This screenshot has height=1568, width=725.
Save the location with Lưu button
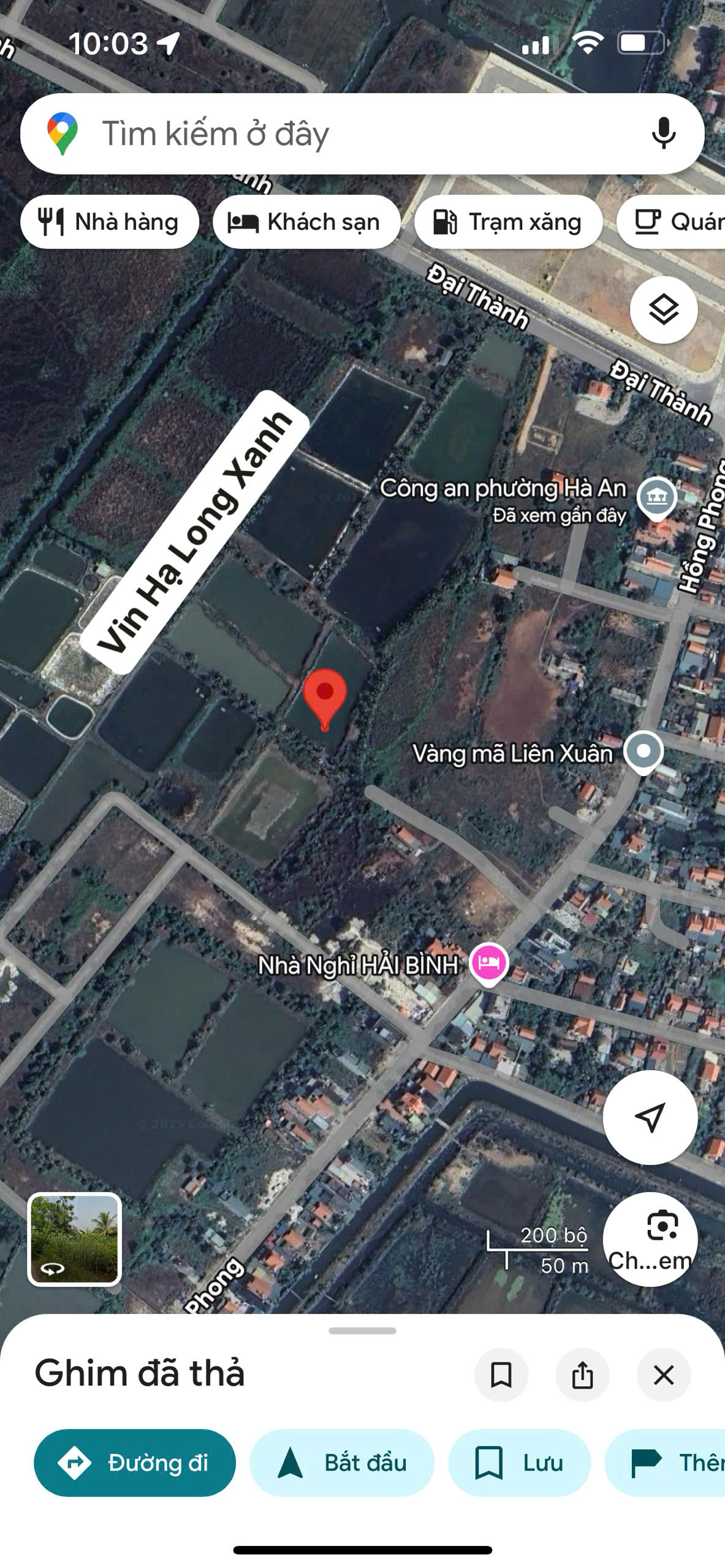click(x=519, y=1463)
